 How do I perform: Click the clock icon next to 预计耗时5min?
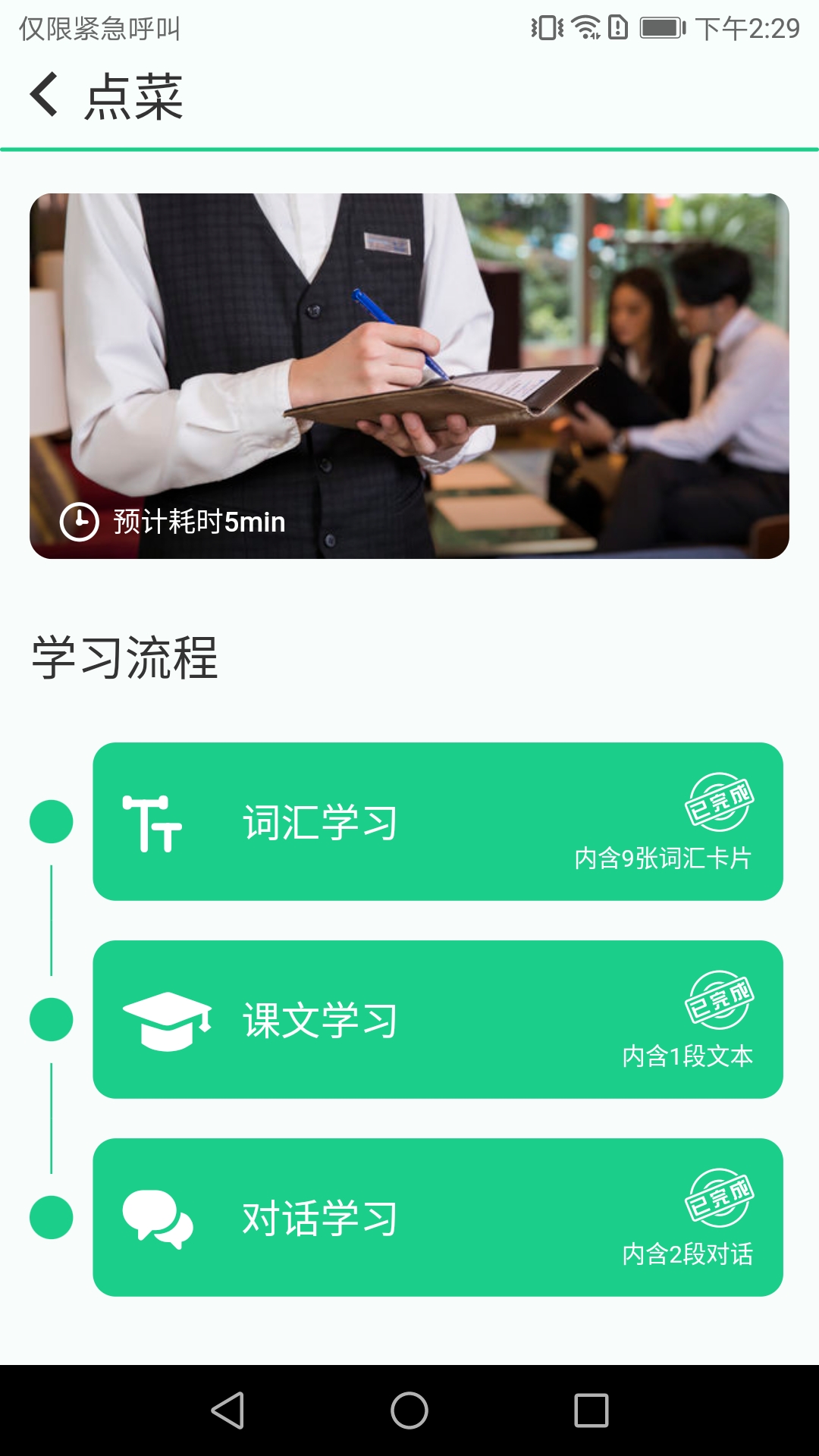click(x=78, y=521)
